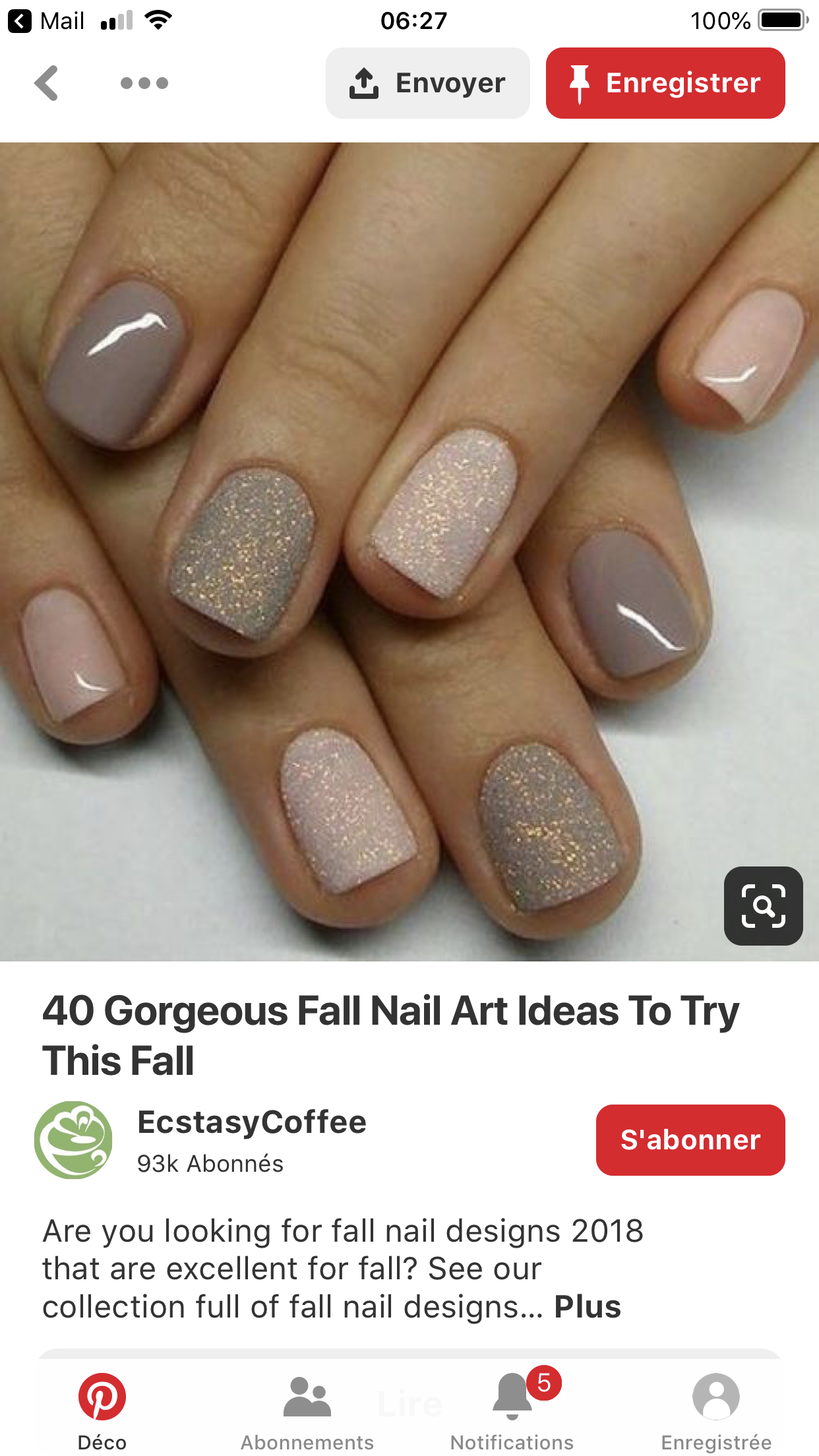Image resolution: width=819 pixels, height=1456 pixels.
Task: Open the three-dot options menu
Action: tap(144, 83)
